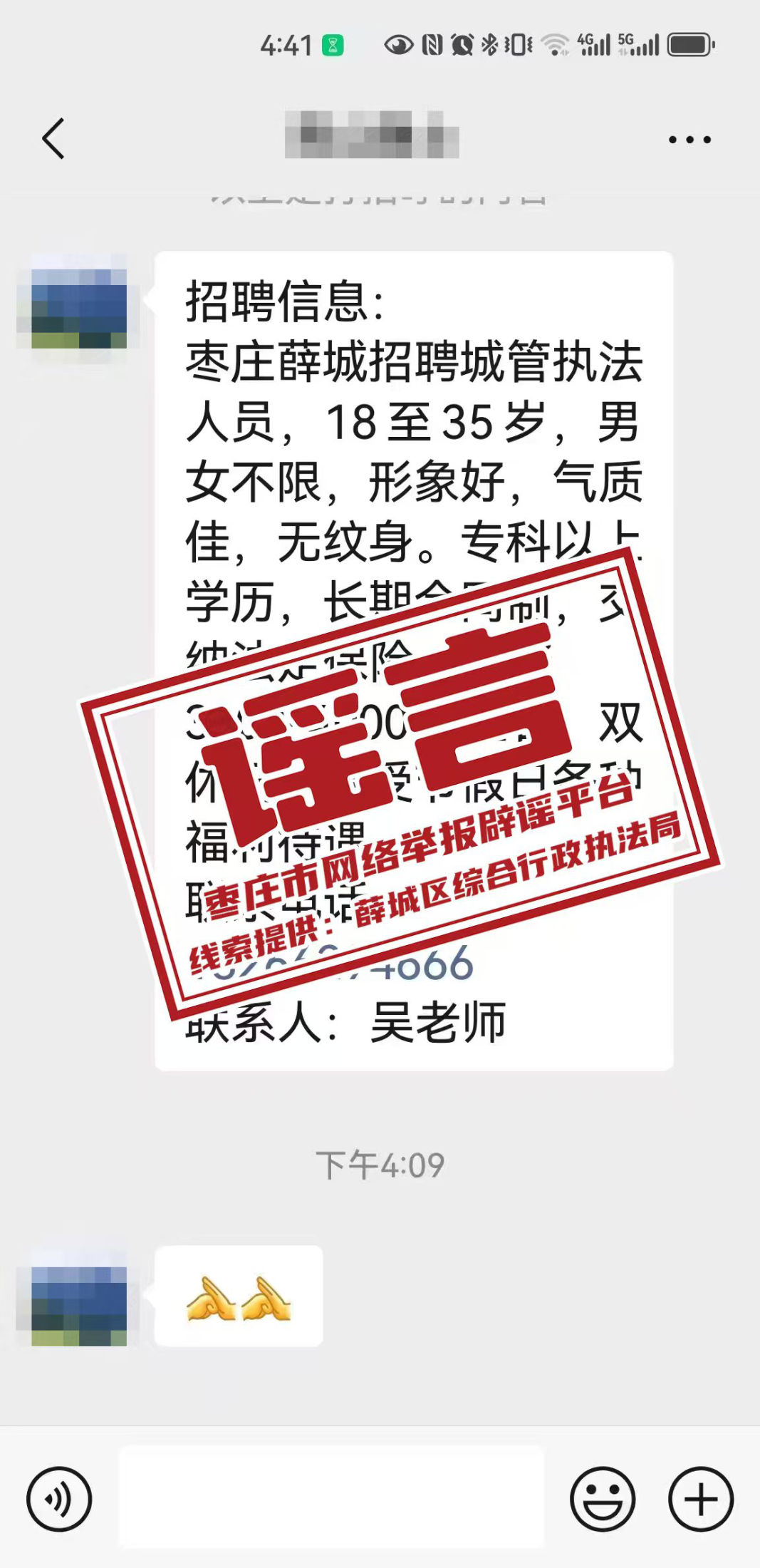Open the plus attachment menu
760x1568 pixels.
[x=701, y=1499]
